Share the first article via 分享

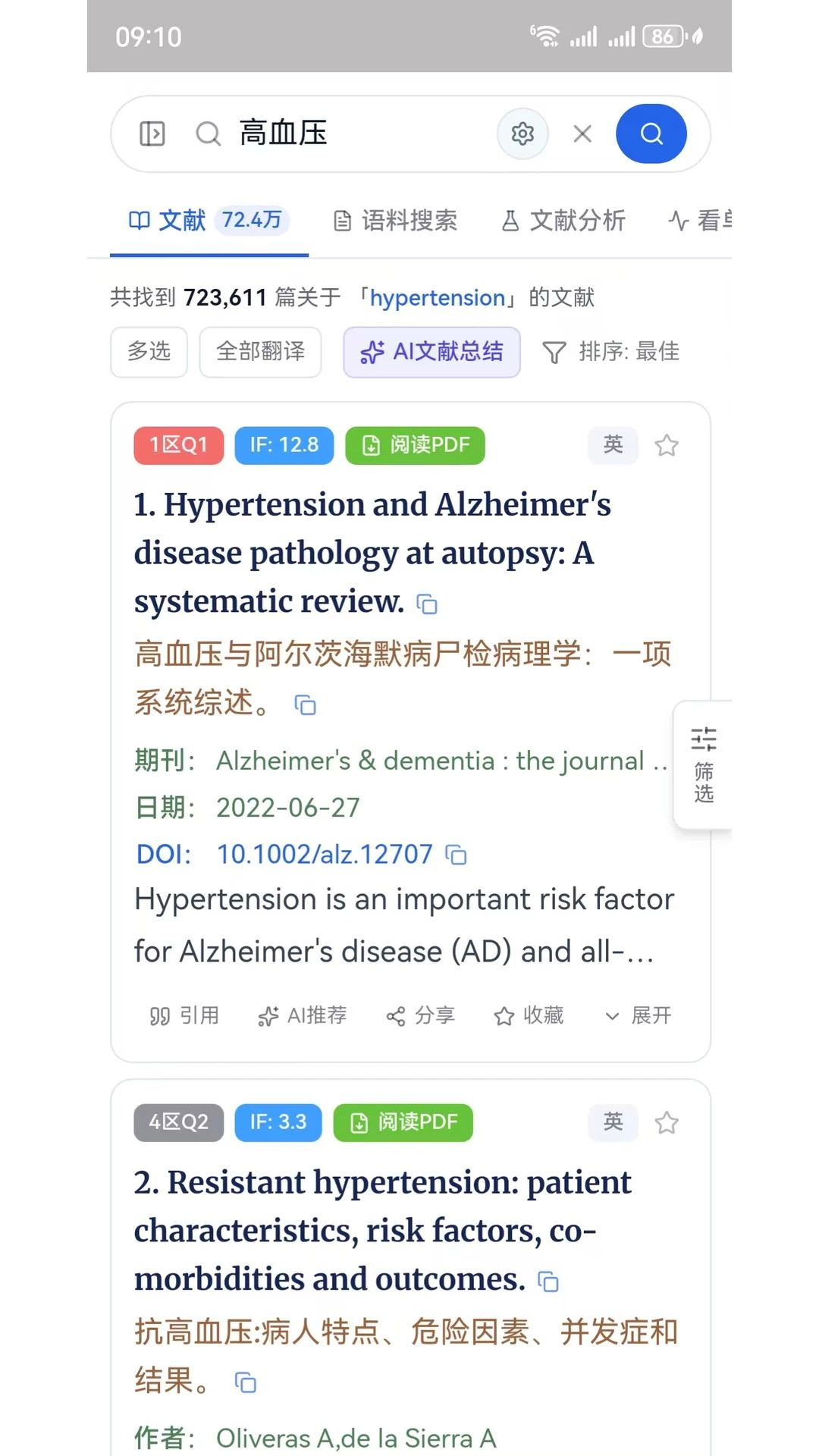[420, 1015]
